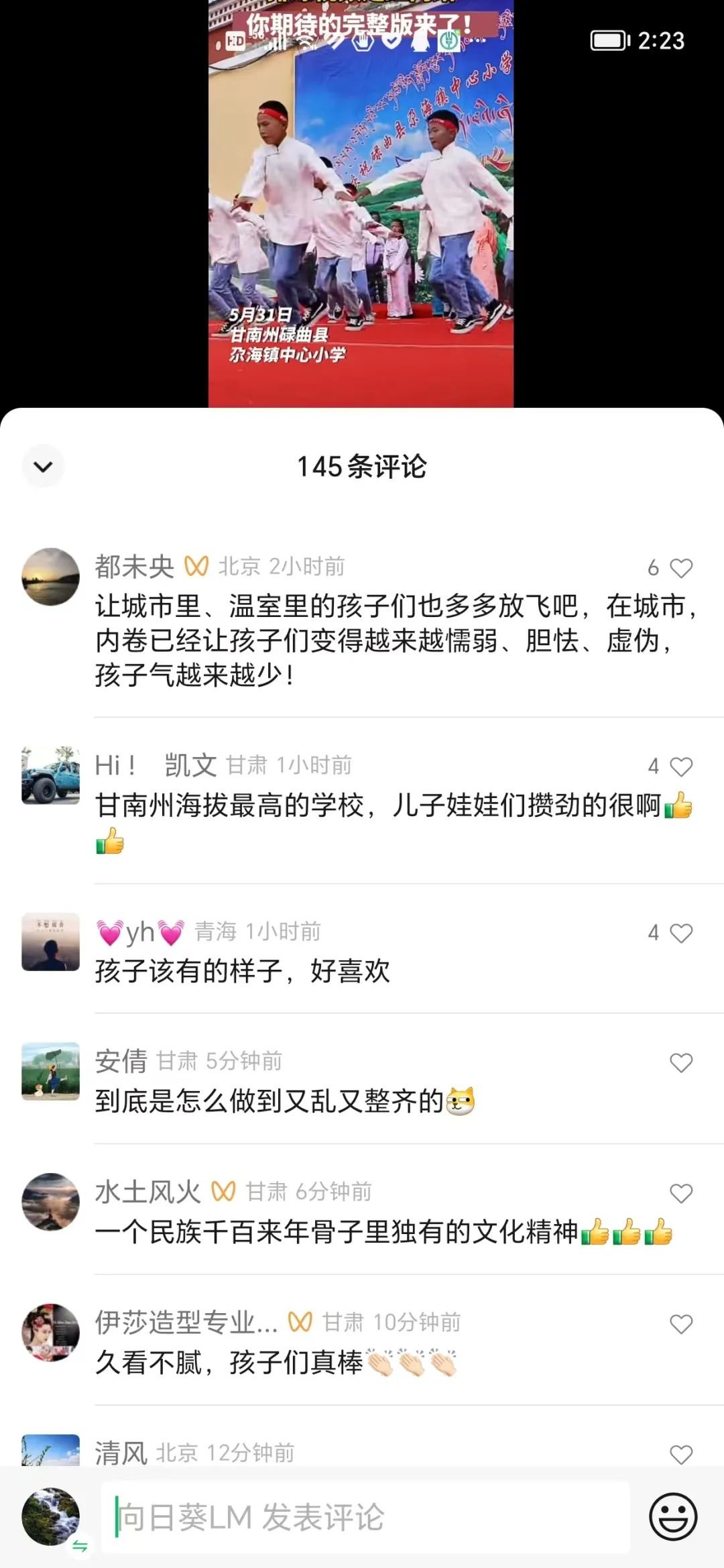Open 水土风火's profile avatar

coord(50,1202)
